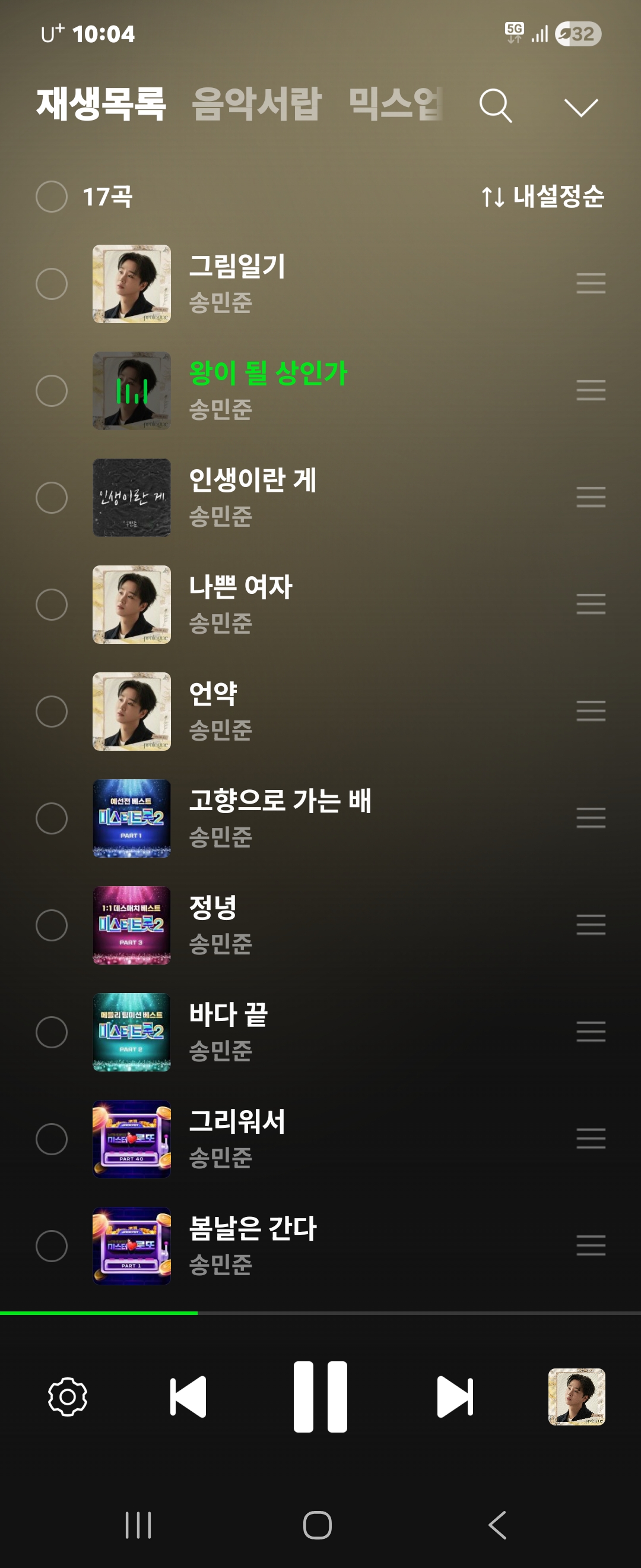Tick the checkbox next to 언약
The image size is (641, 1568).
coord(52,712)
